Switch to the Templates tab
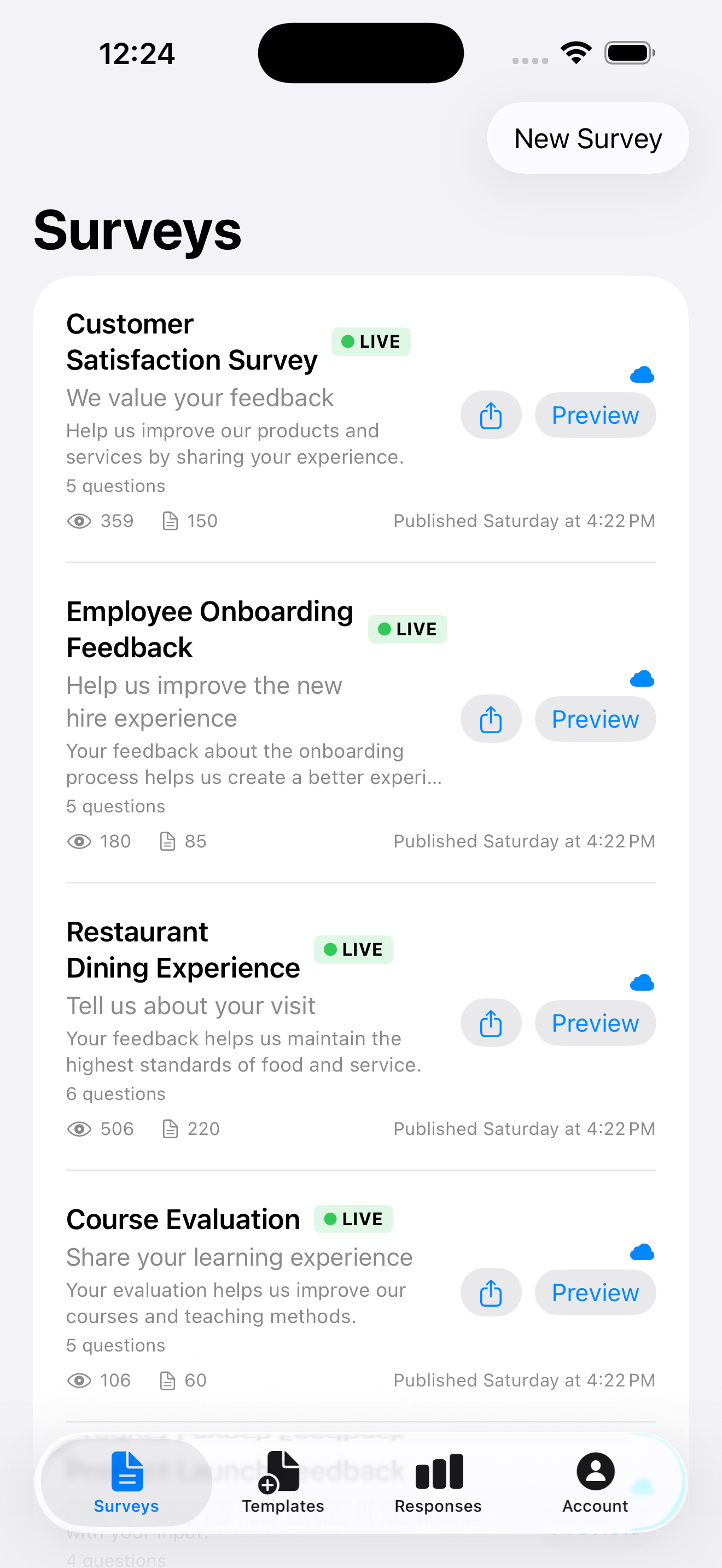722x1568 pixels. 282,1483
